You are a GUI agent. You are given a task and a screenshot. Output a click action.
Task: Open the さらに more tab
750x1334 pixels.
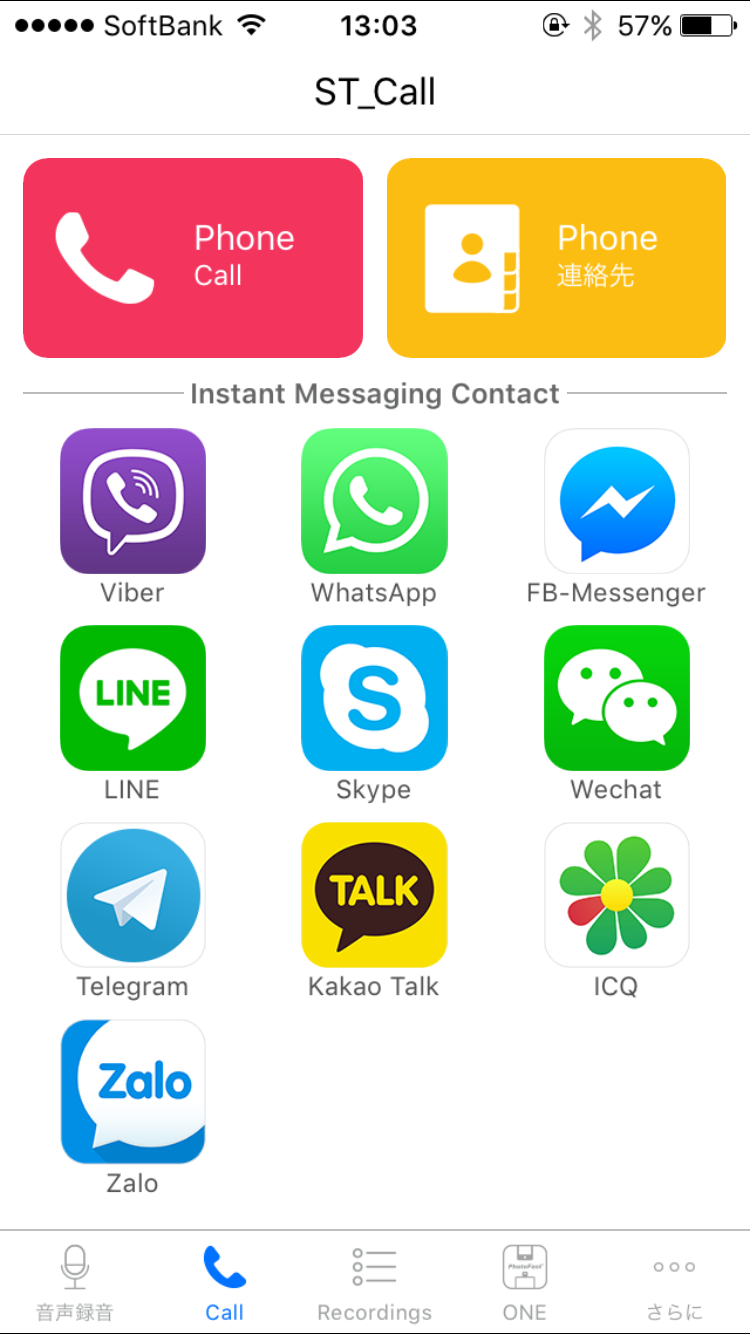675,1283
